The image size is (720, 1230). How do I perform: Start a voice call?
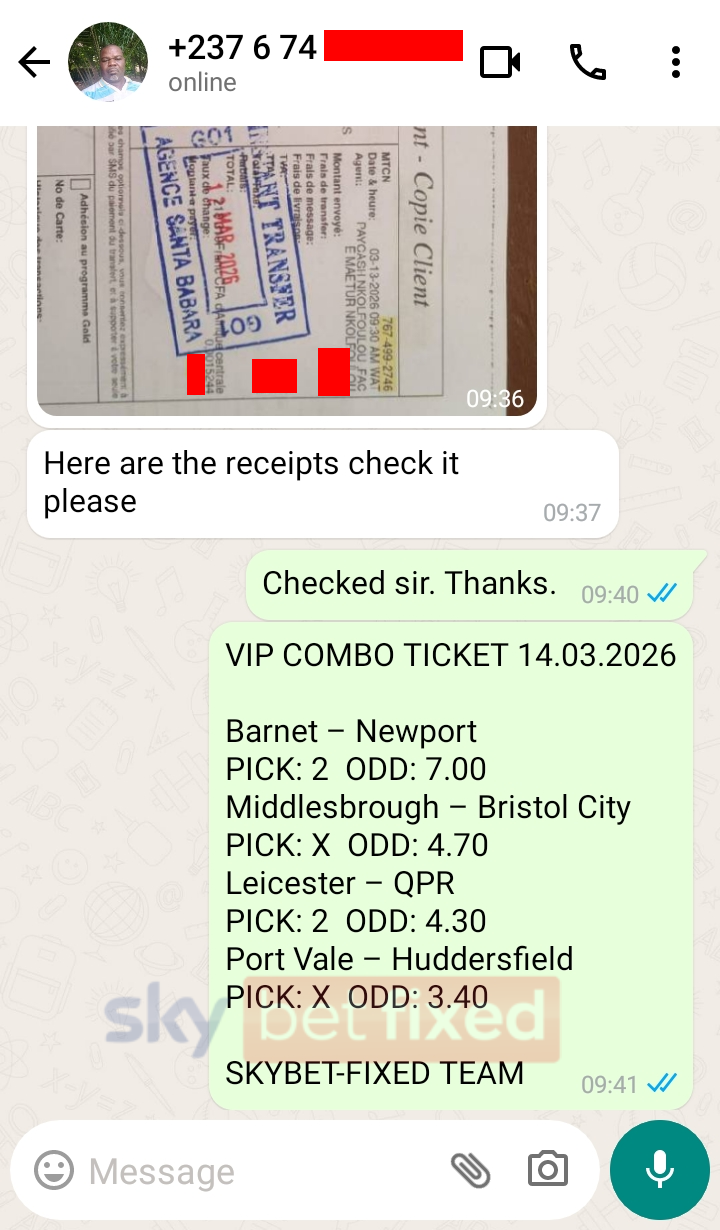tap(587, 63)
